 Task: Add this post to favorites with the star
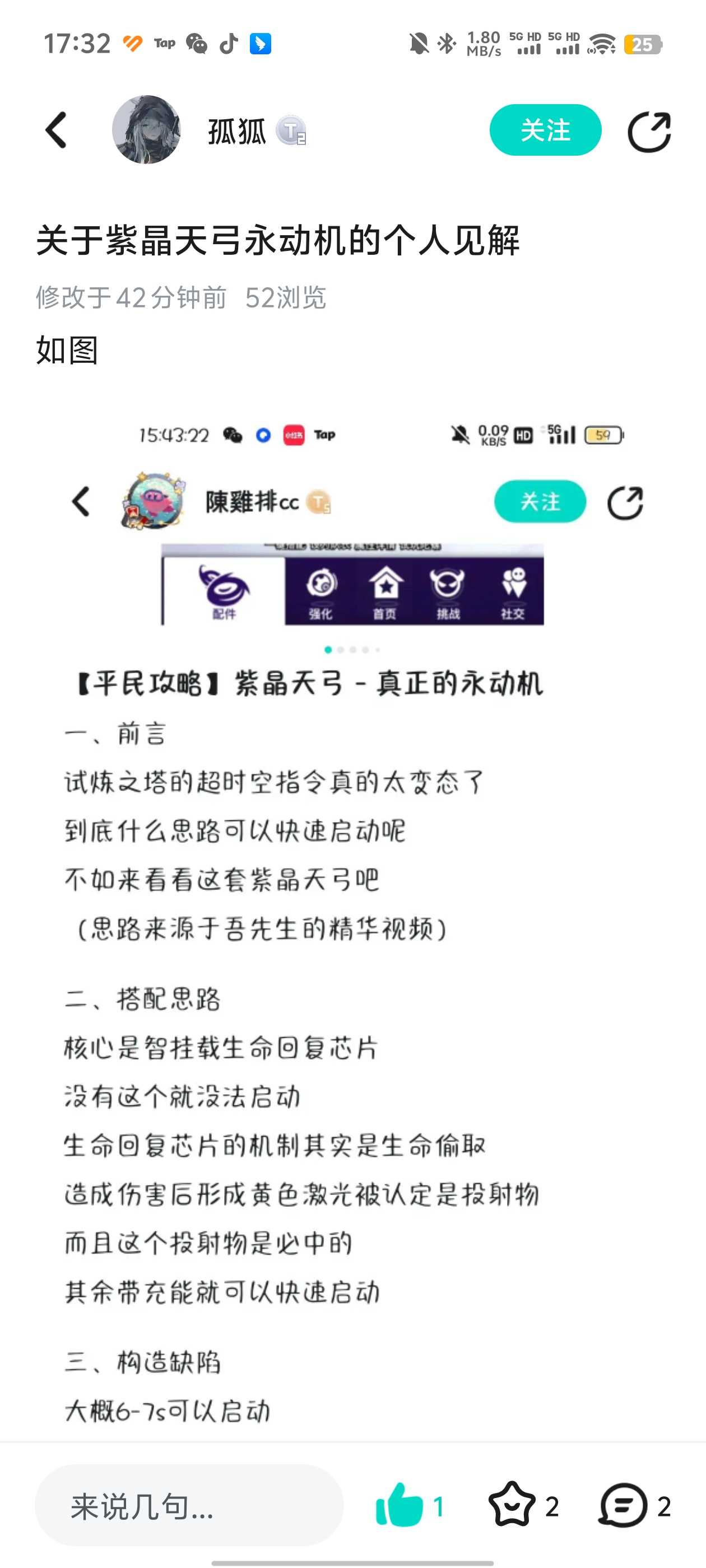512,1505
